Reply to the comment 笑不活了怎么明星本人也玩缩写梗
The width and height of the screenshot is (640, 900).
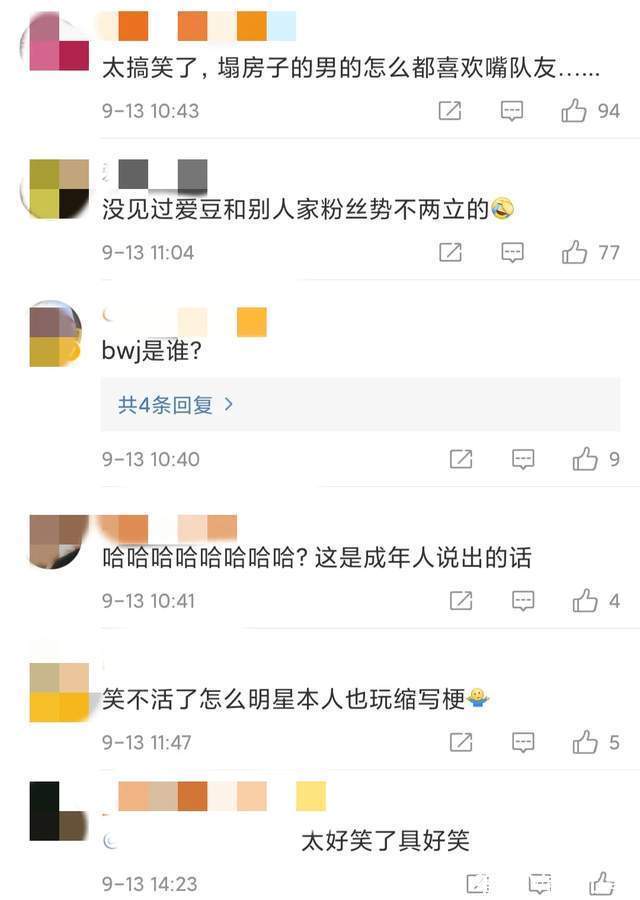[x=523, y=743]
